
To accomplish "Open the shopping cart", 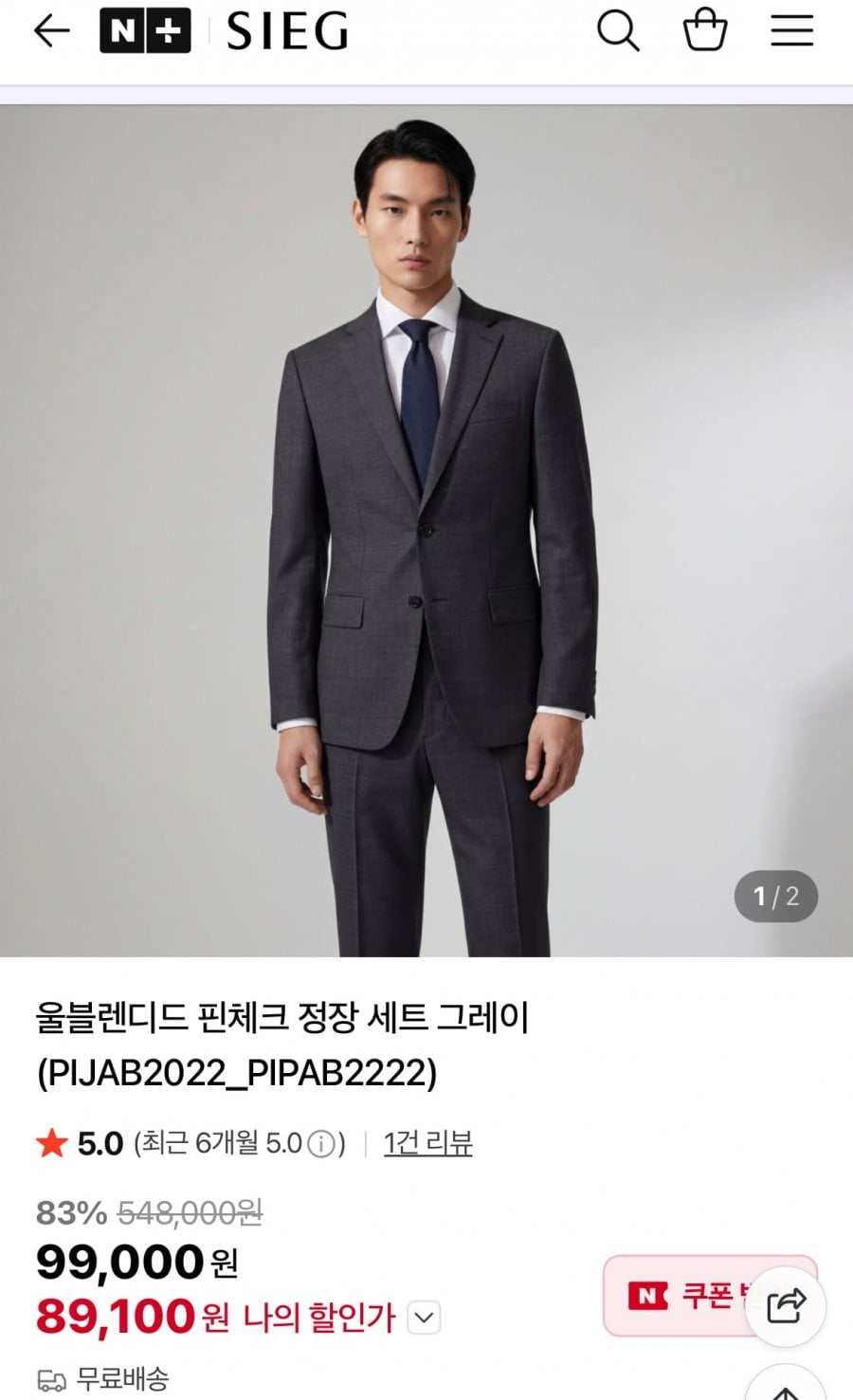I will [x=705, y=31].
